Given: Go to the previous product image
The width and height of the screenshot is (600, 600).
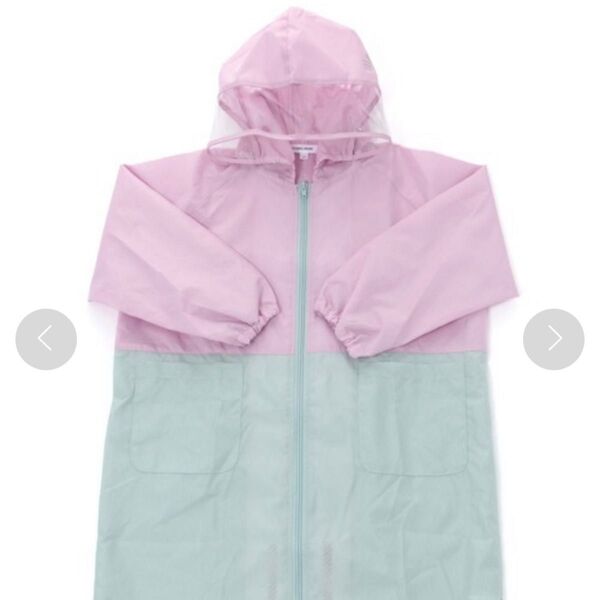Looking at the screenshot, I should [x=46, y=339].
